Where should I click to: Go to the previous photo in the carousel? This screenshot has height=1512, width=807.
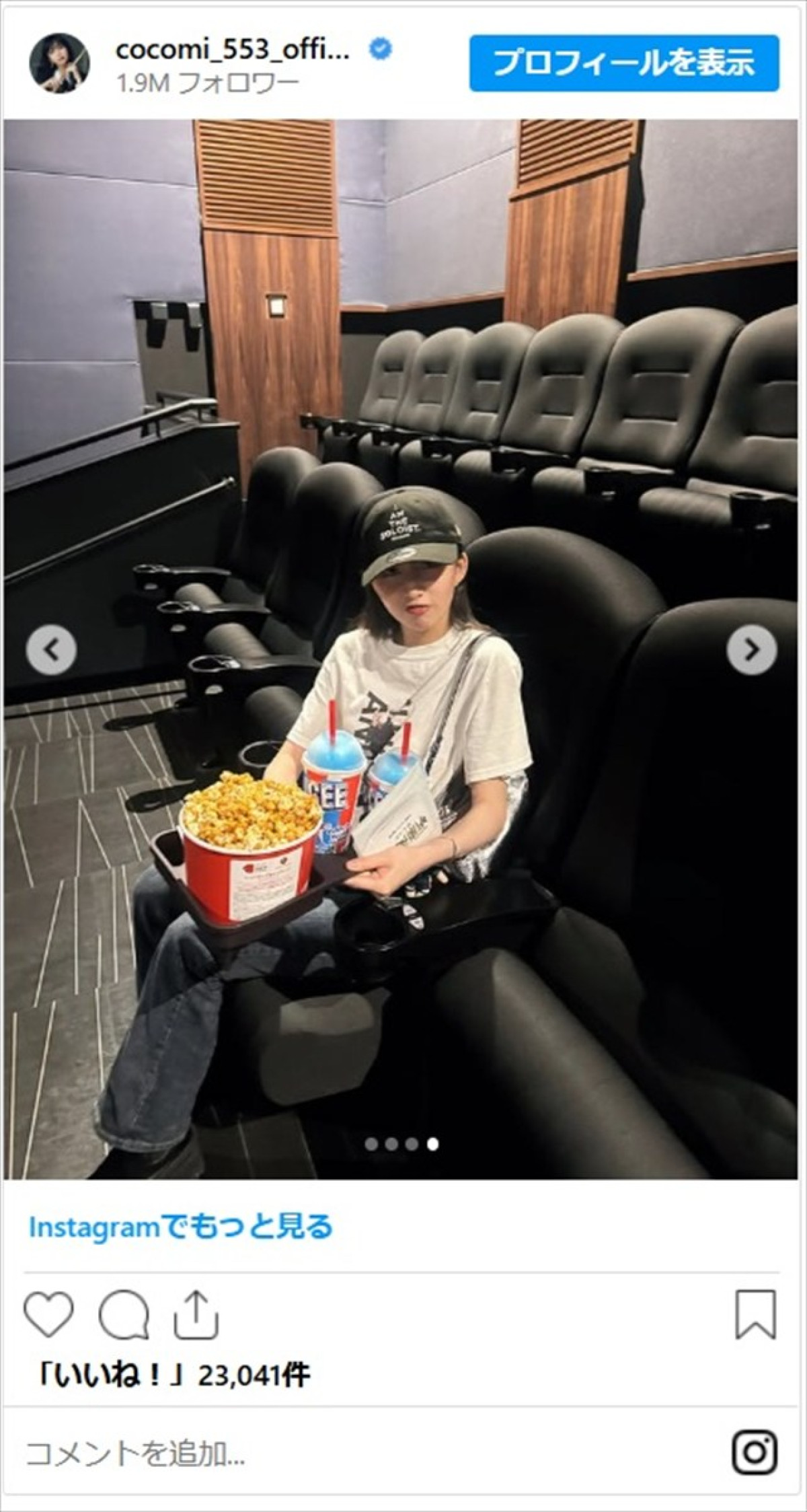pos(52,650)
